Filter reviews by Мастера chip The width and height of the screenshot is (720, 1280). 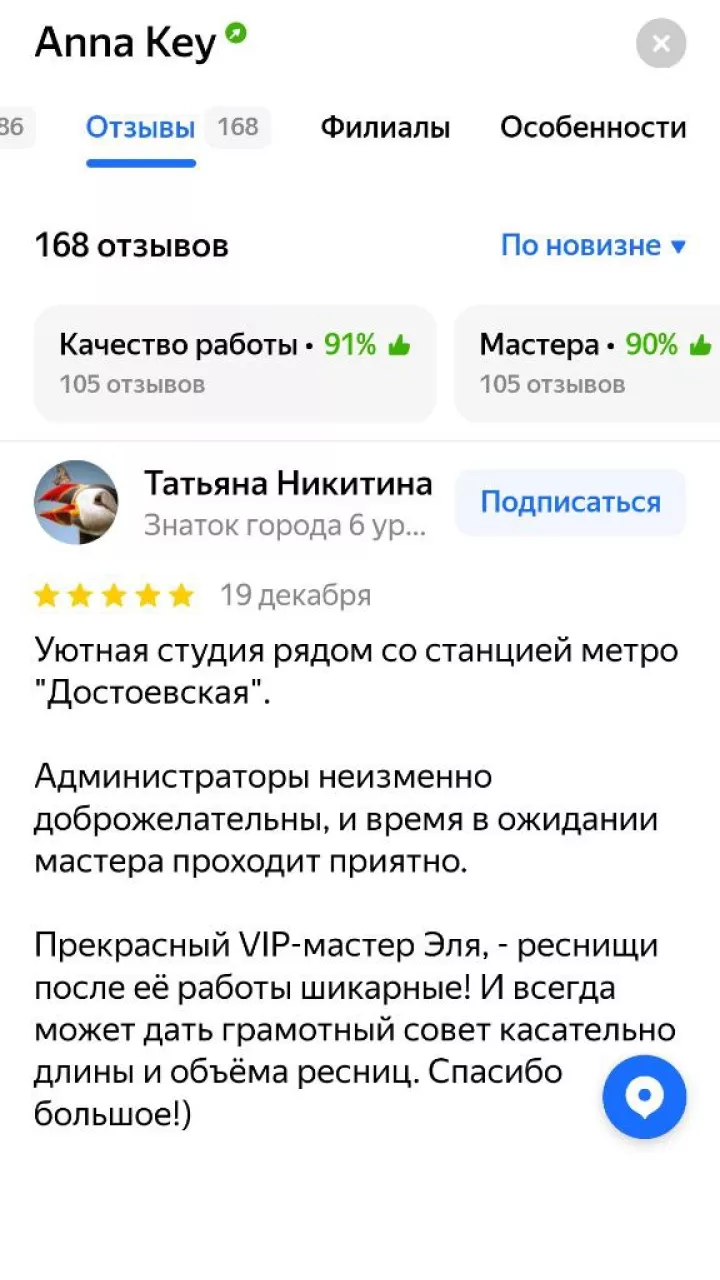(588, 363)
